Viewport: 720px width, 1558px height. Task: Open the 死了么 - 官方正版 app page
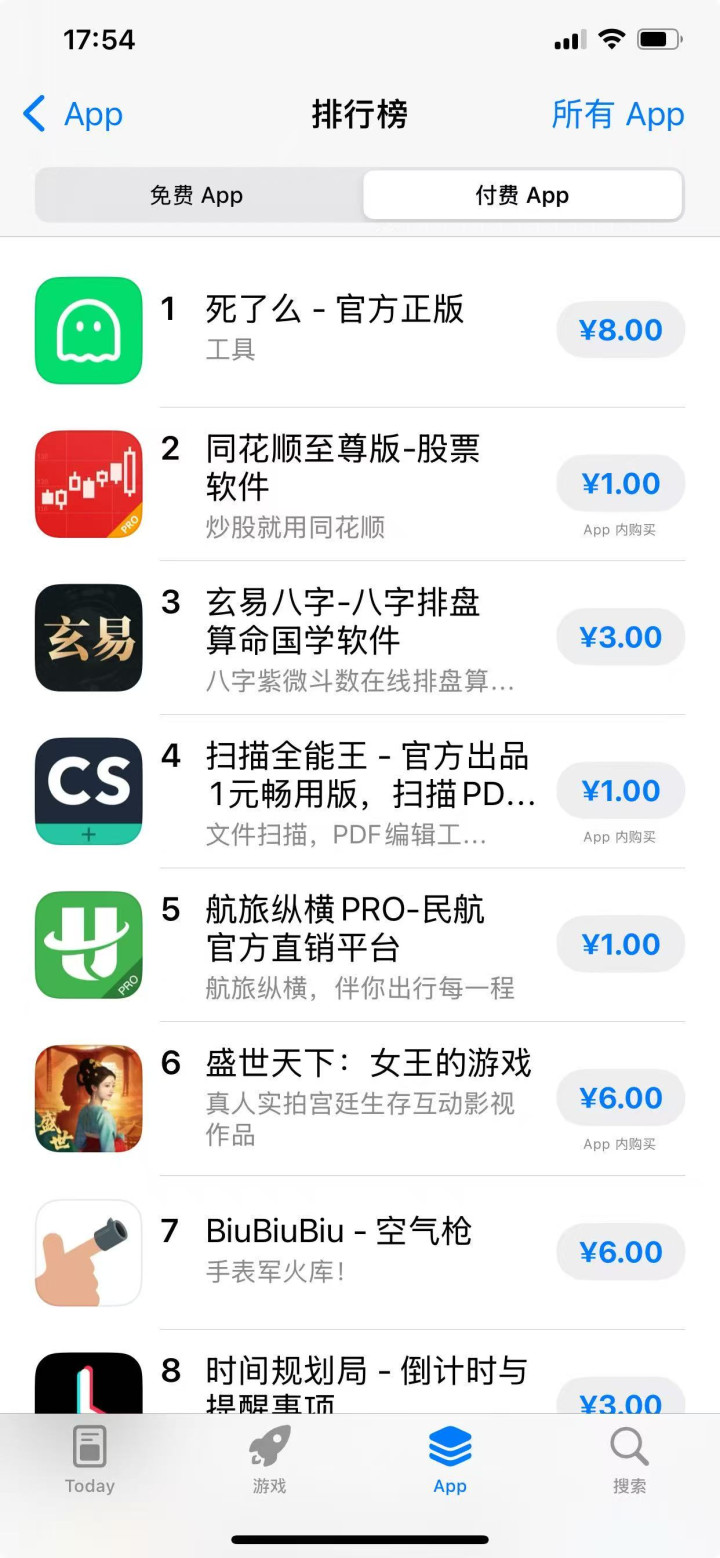335,310
